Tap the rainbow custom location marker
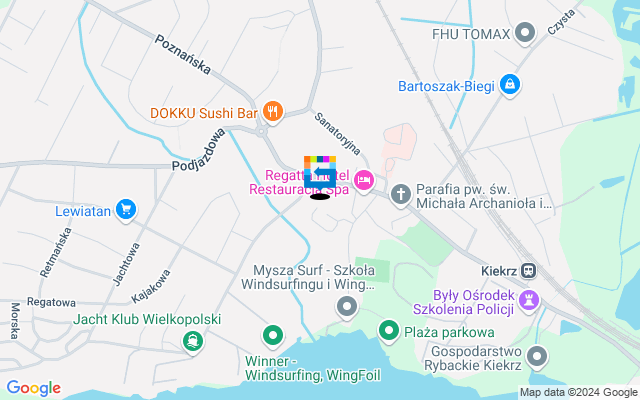 319,174
